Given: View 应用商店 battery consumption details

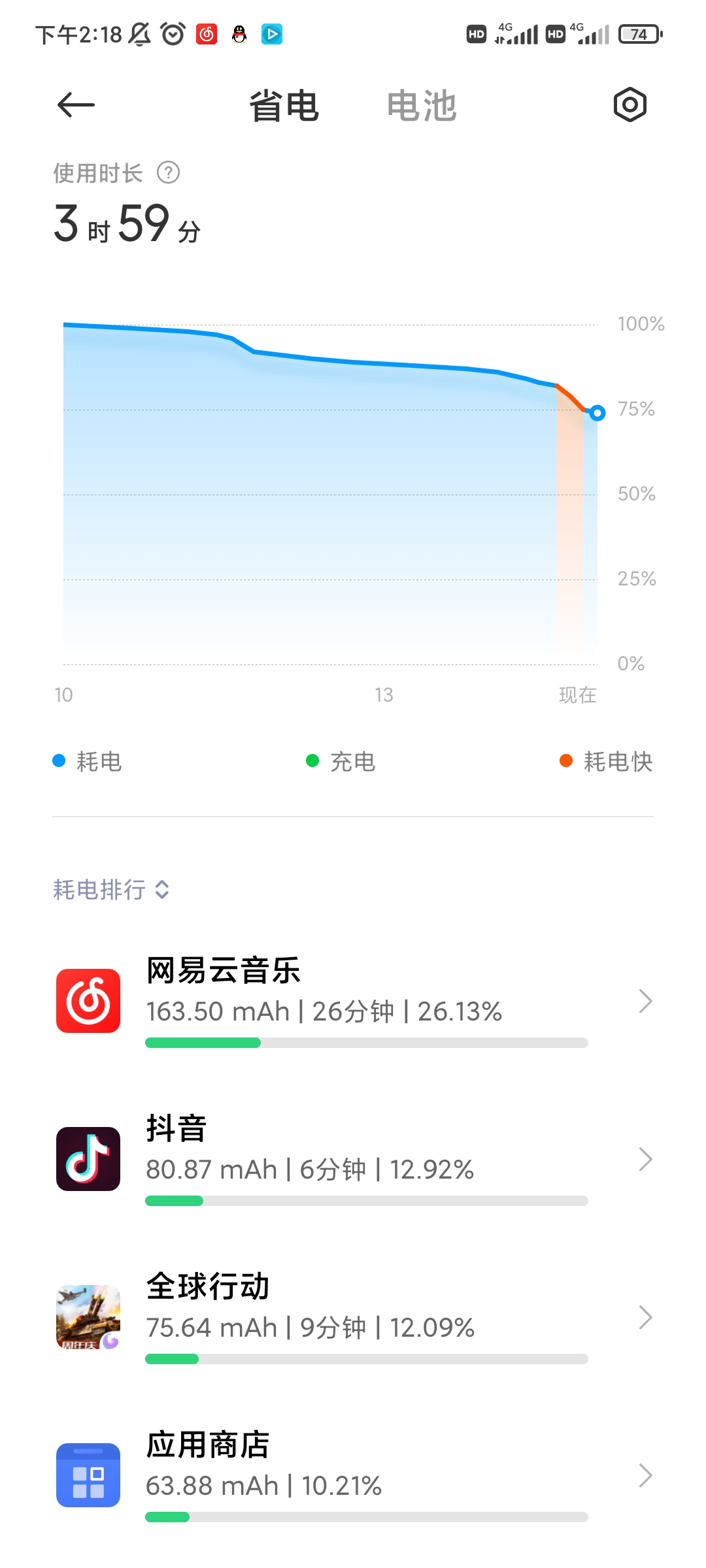Looking at the screenshot, I should 353,1475.
